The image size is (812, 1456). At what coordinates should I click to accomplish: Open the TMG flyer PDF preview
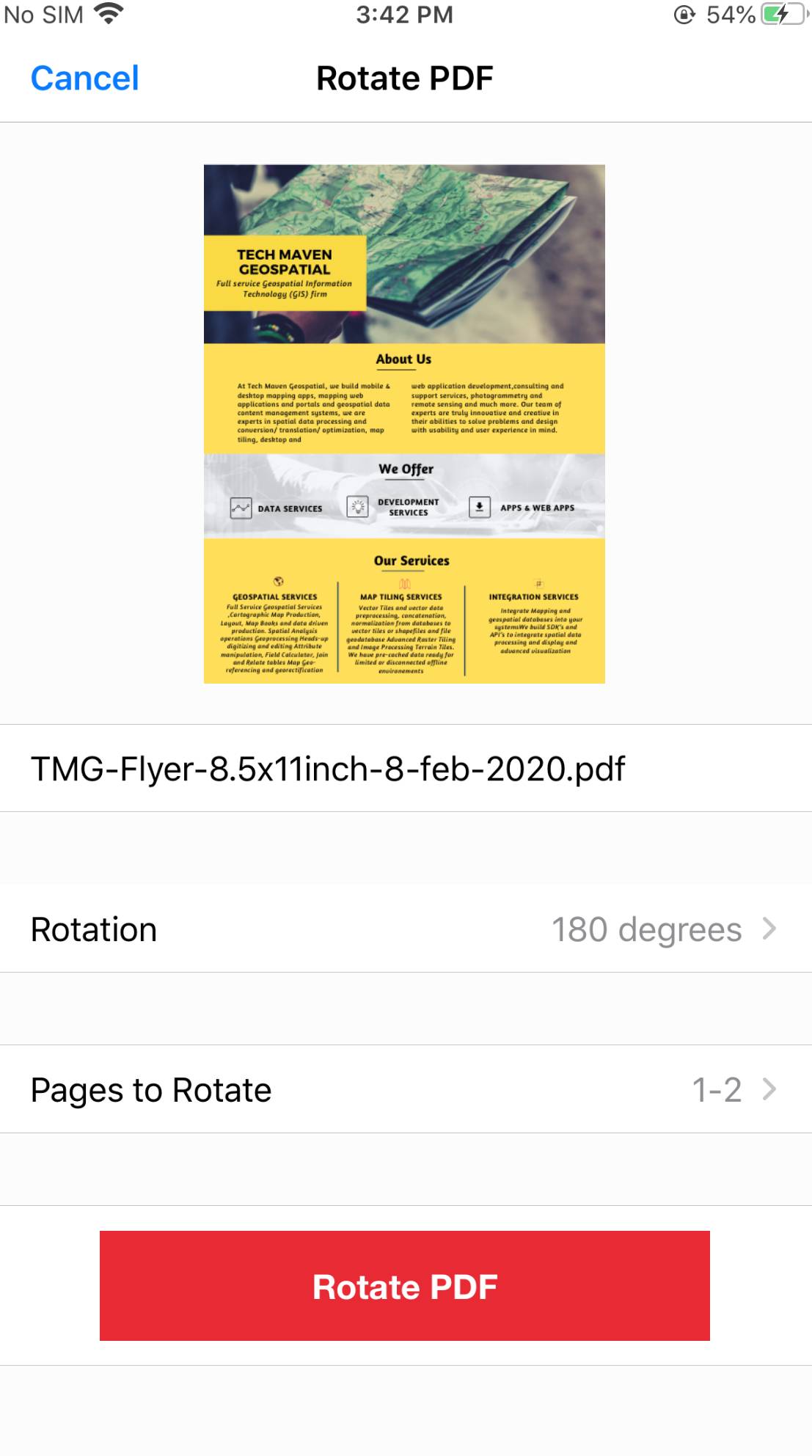click(404, 424)
